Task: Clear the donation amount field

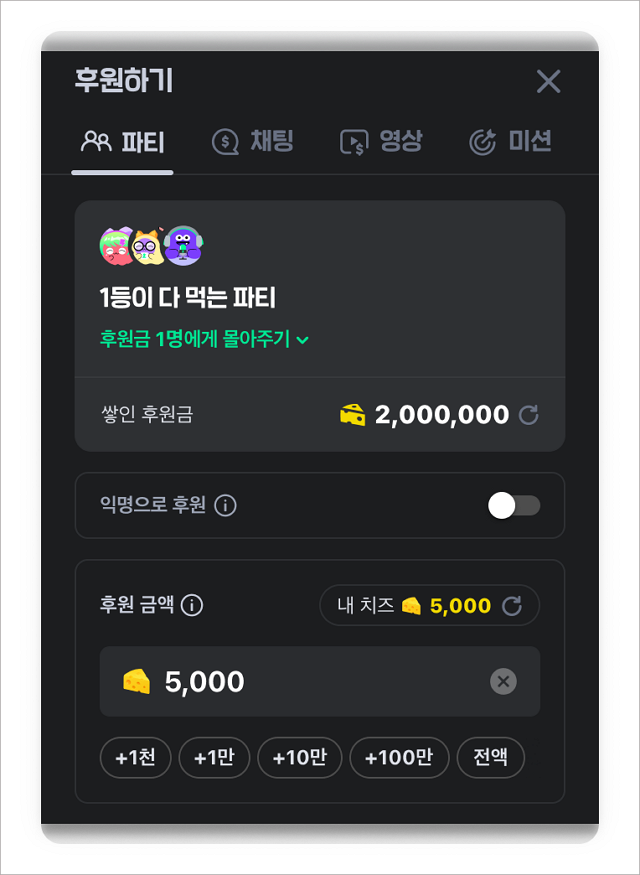Action: click(x=504, y=682)
